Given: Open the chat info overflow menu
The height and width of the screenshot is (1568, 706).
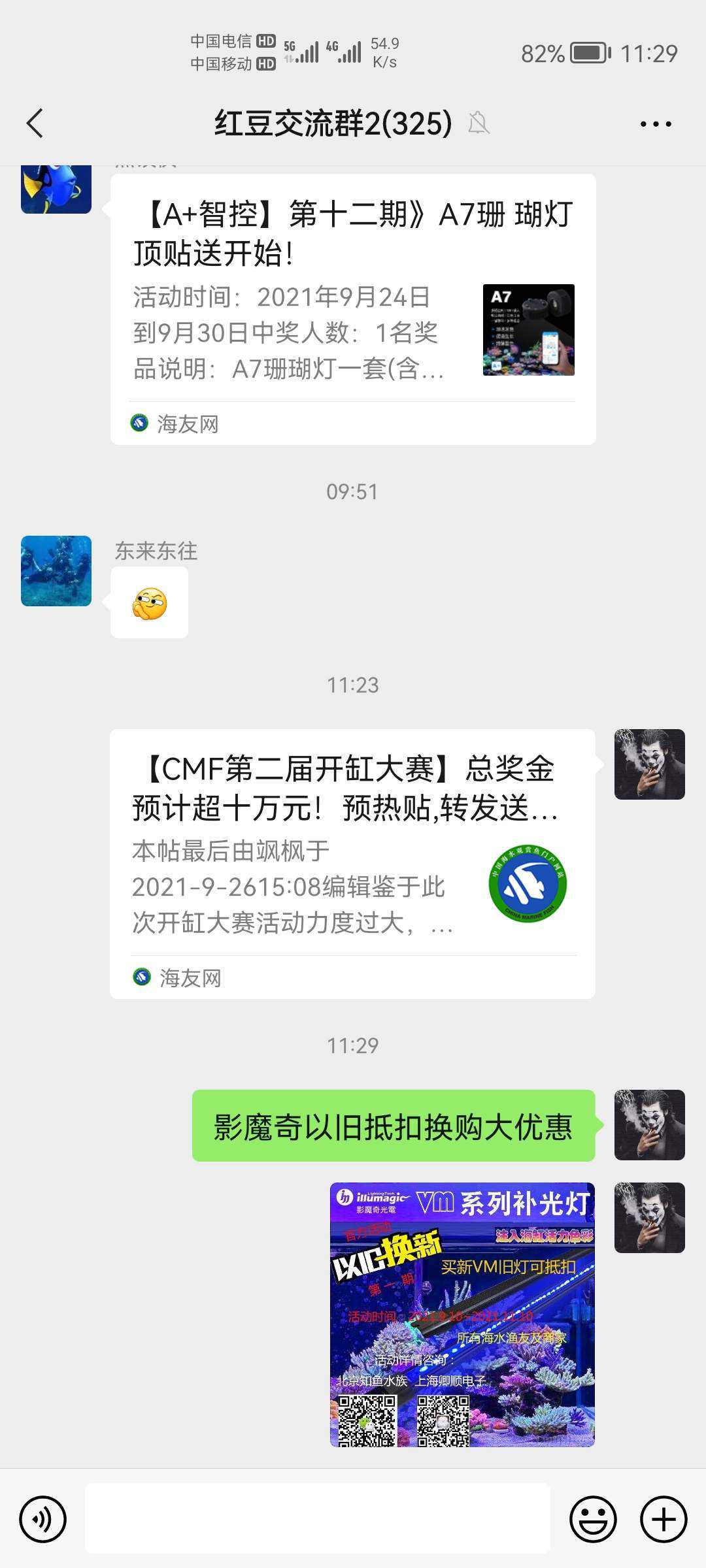Looking at the screenshot, I should tap(655, 123).
